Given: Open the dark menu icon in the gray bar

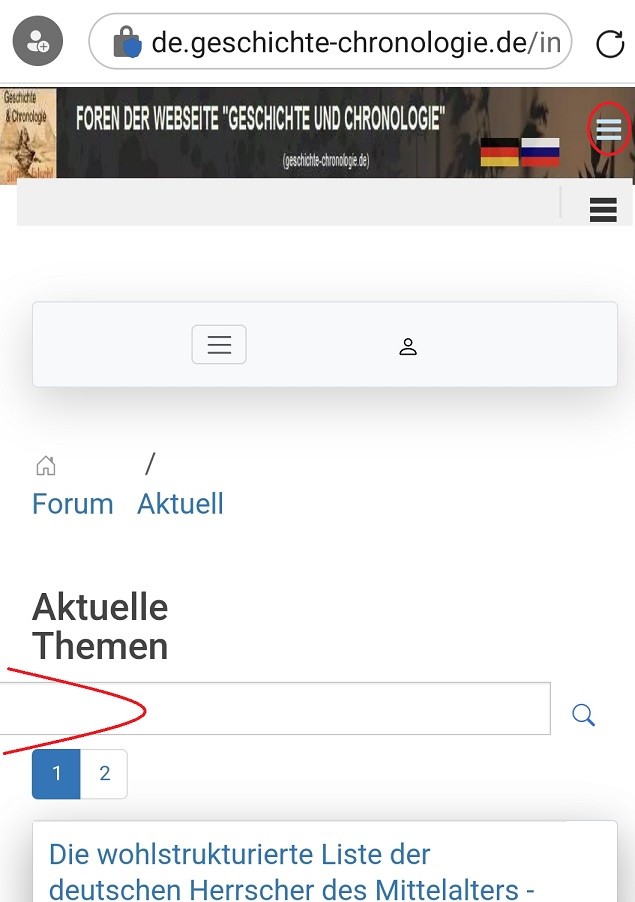Looking at the screenshot, I should pyautogui.click(x=603, y=208).
